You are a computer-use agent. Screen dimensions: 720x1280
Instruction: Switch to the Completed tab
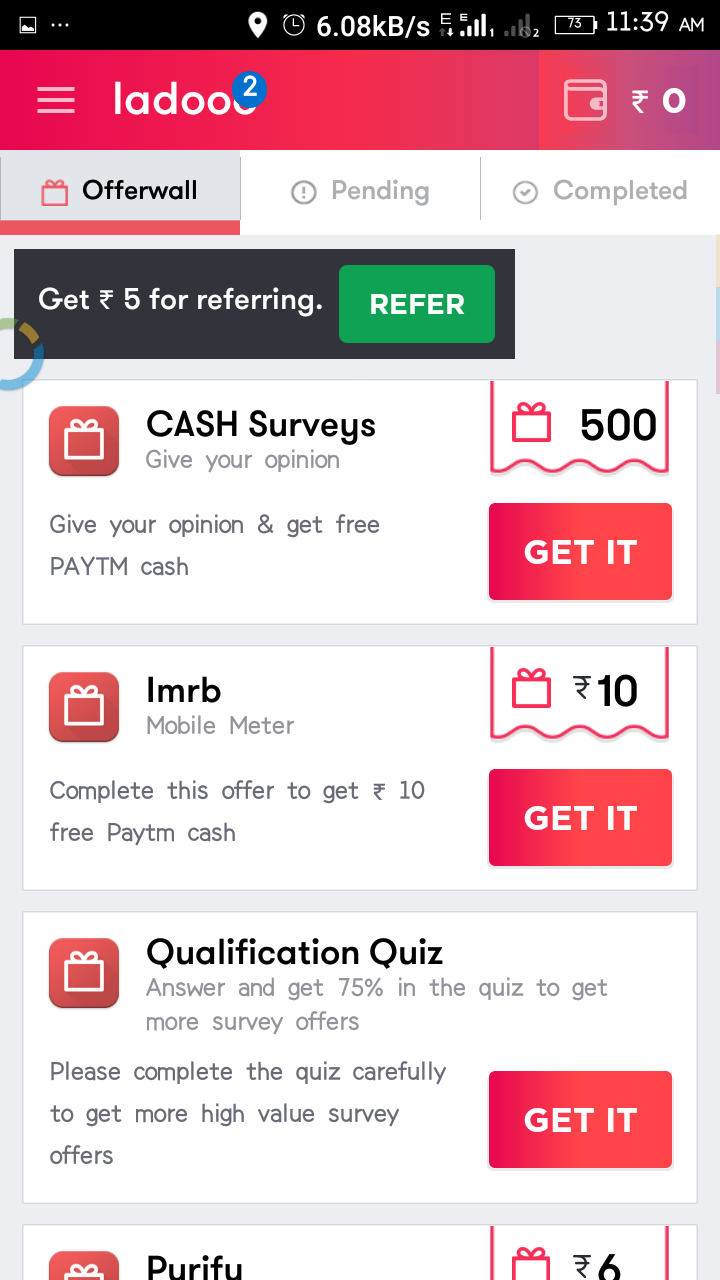(x=600, y=191)
